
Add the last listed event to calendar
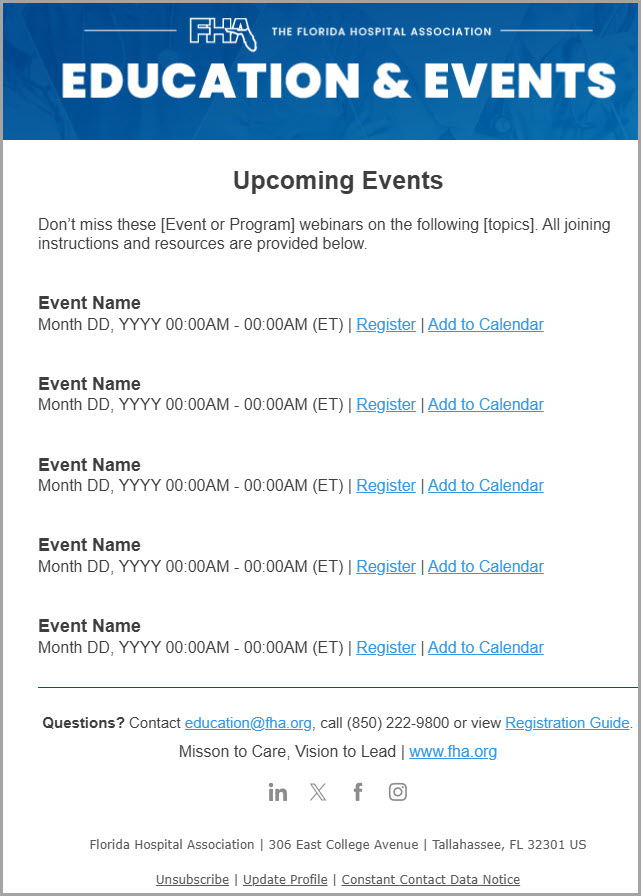coord(485,647)
